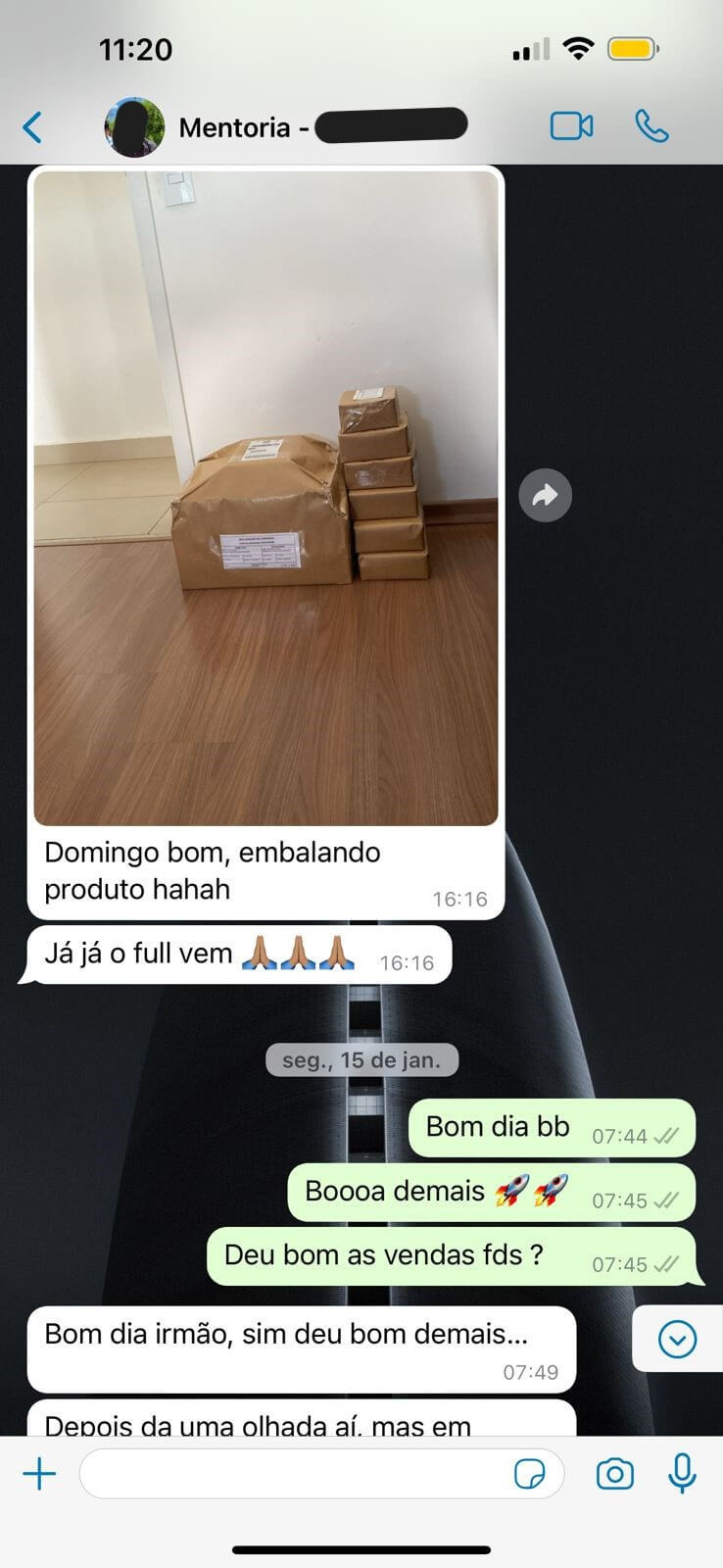Focus the message text field
723x1568 pixels.
pyautogui.click(x=294, y=1474)
